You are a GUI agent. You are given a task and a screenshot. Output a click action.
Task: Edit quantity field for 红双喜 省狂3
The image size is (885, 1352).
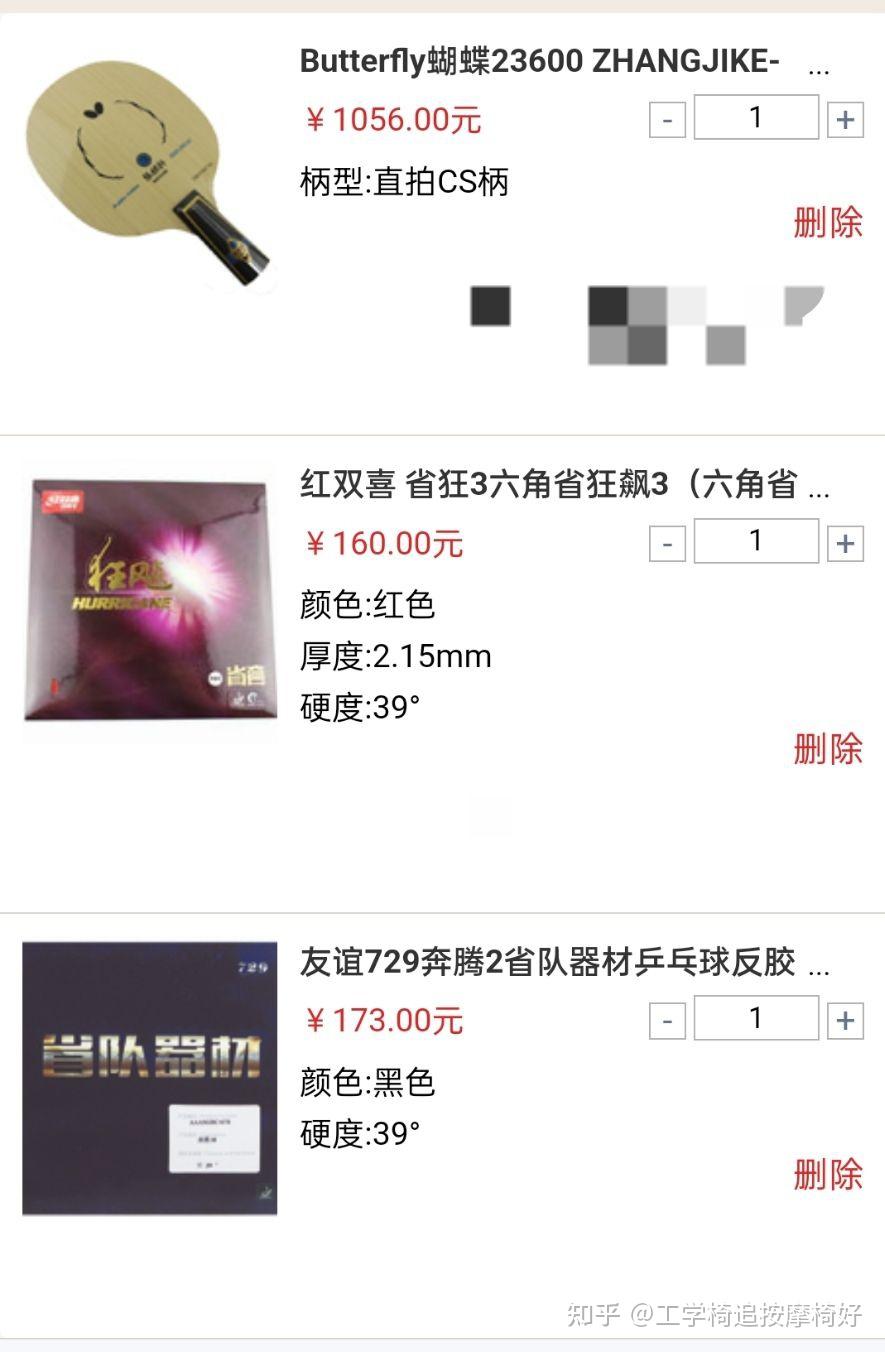(x=756, y=541)
